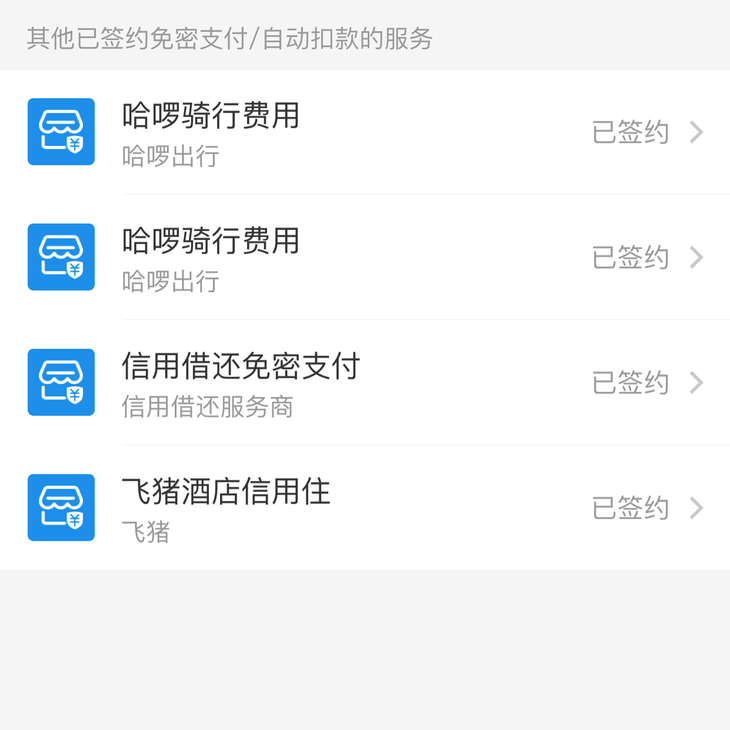The image size is (730, 730).
Task: Open the 信用借还免密支付 signed service
Action: (x=365, y=383)
